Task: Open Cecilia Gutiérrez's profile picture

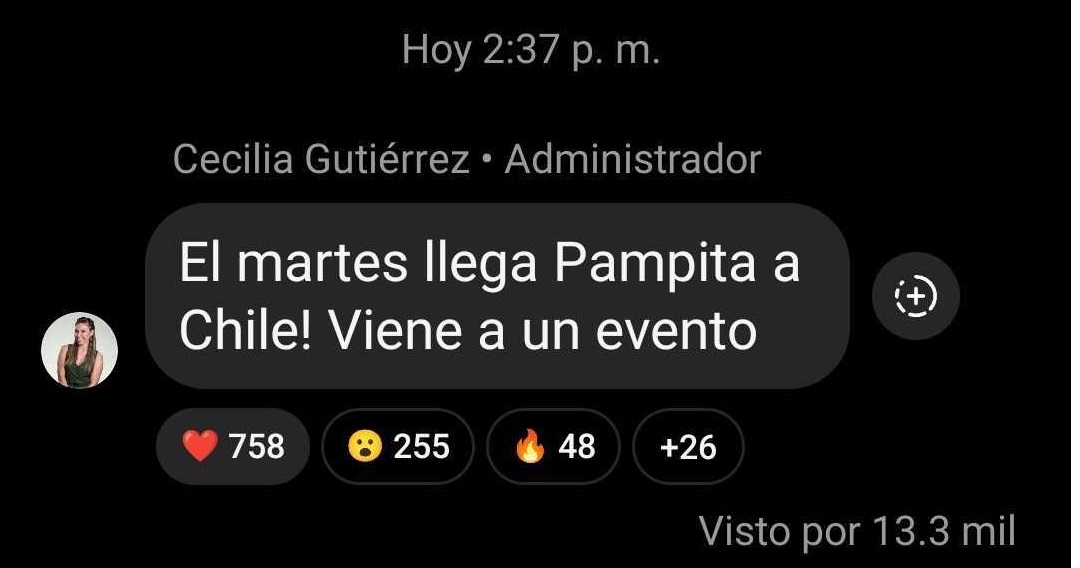Action: click(x=79, y=351)
